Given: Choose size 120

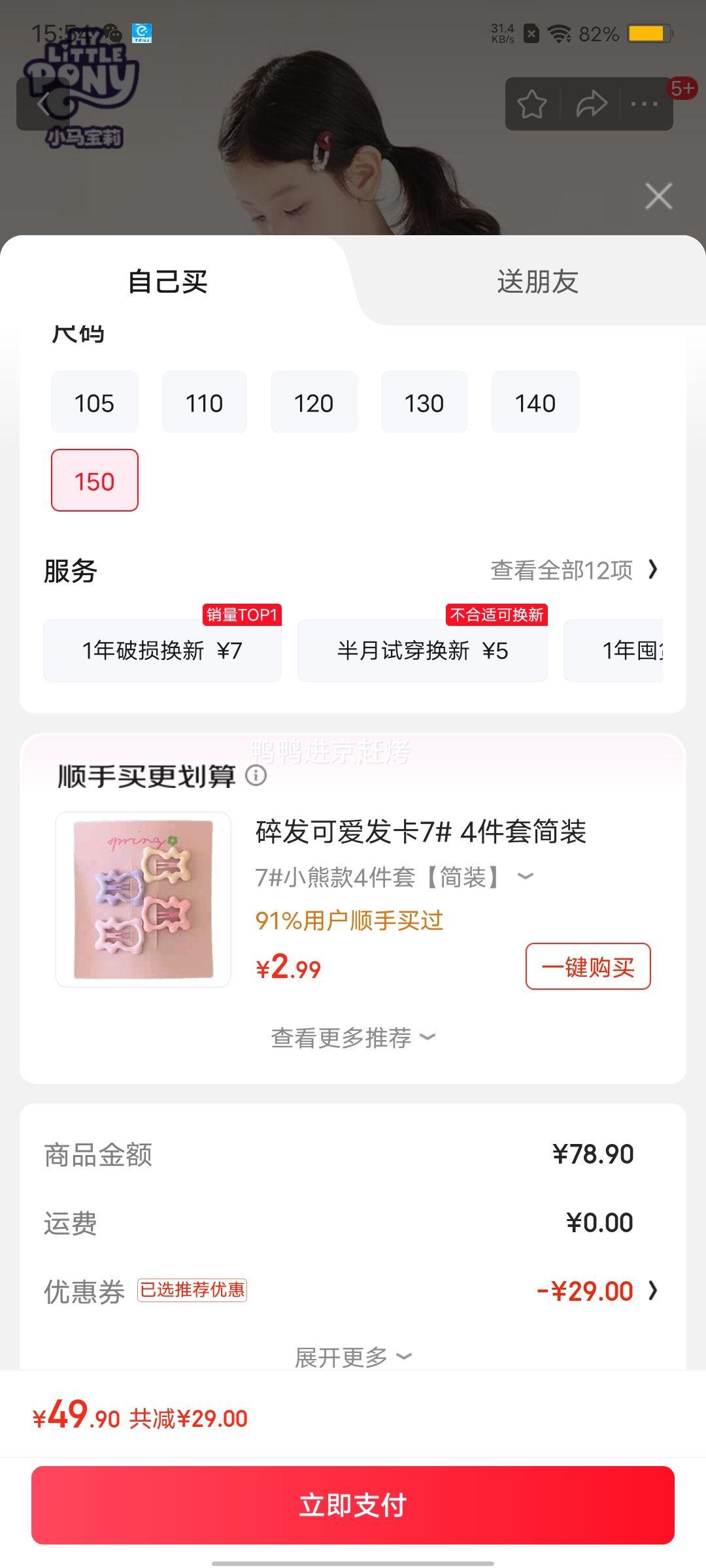Looking at the screenshot, I should 314,402.
